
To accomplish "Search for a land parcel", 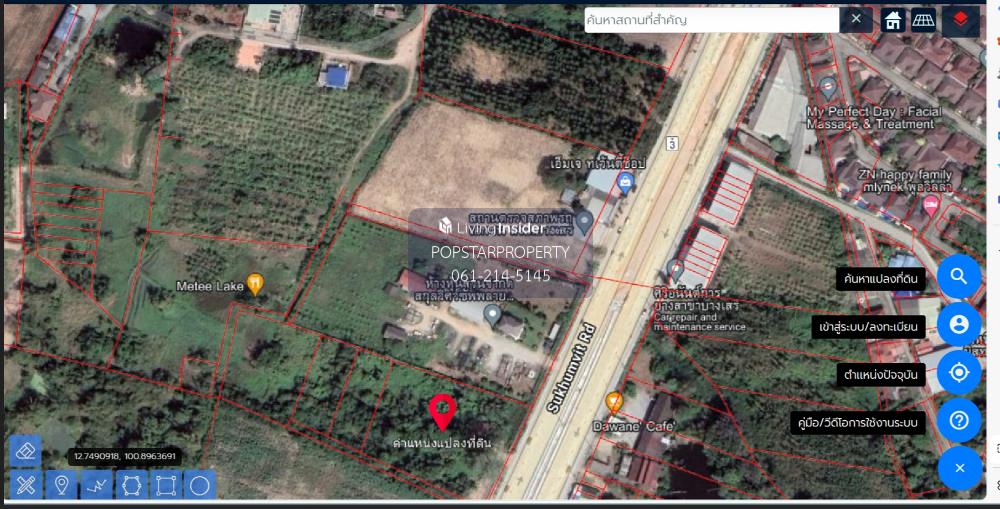I will tap(959, 277).
